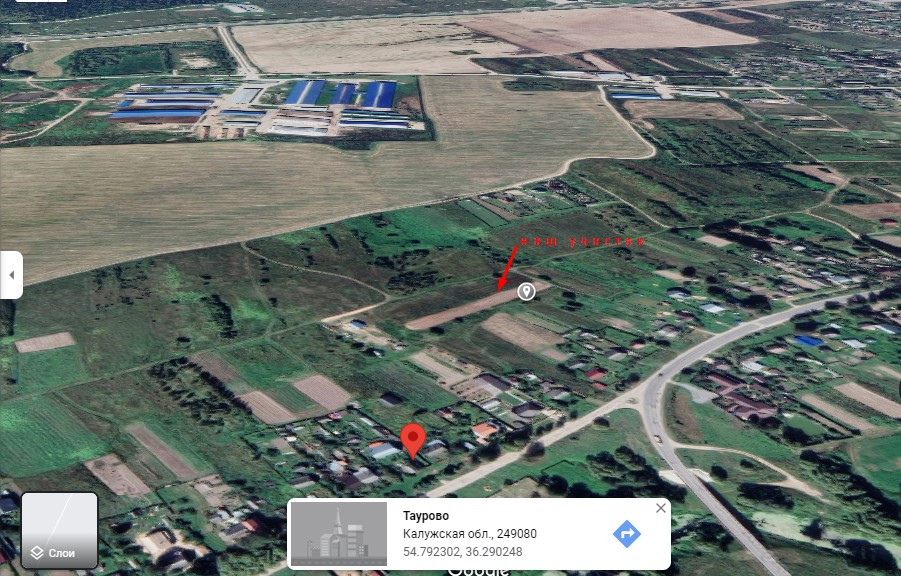This screenshot has width=901, height=576.
Task: Open the Таурово place thumbnail
Action: (x=338, y=534)
